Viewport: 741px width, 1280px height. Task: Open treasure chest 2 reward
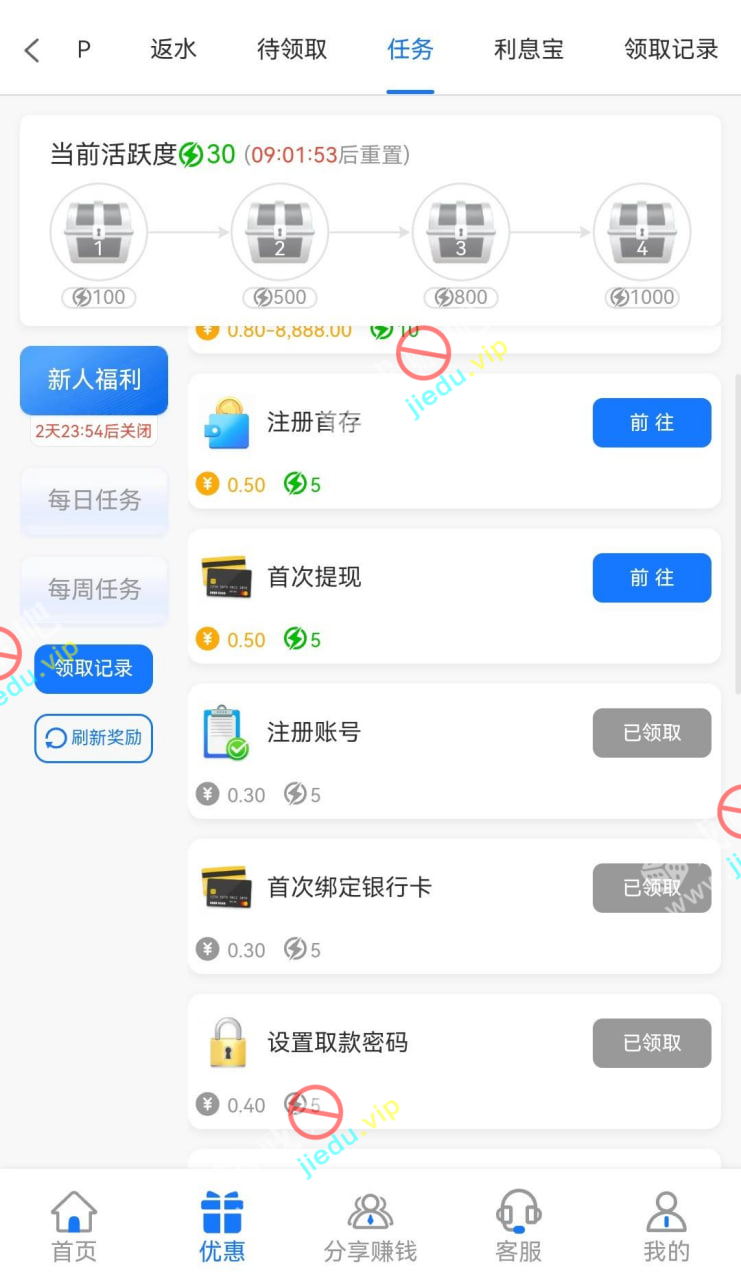[x=280, y=232]
